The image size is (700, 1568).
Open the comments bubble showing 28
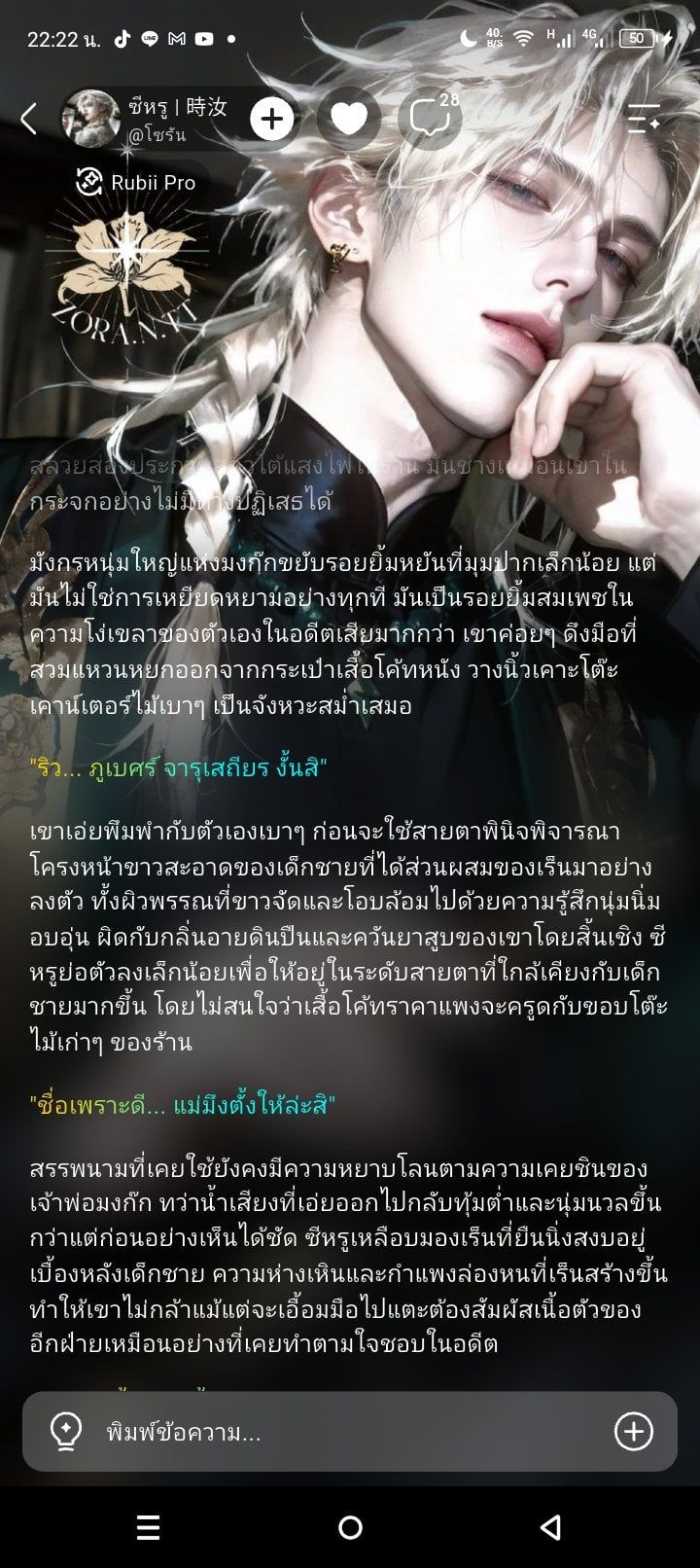pyautogui.click(x=429, y=118)
